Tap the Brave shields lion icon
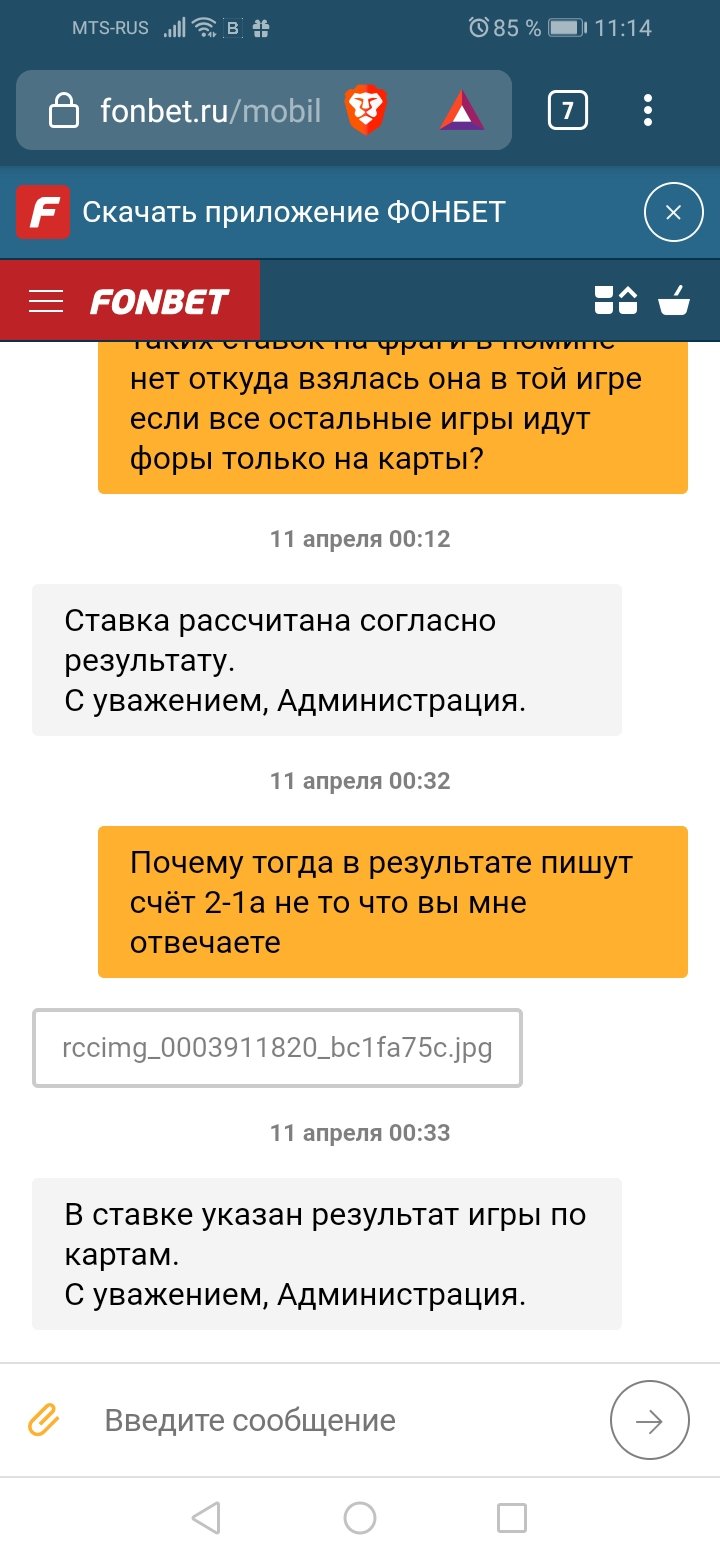The height and width of the screenshot is (1560, 720). pyautogui.click(x=367, y=110)
